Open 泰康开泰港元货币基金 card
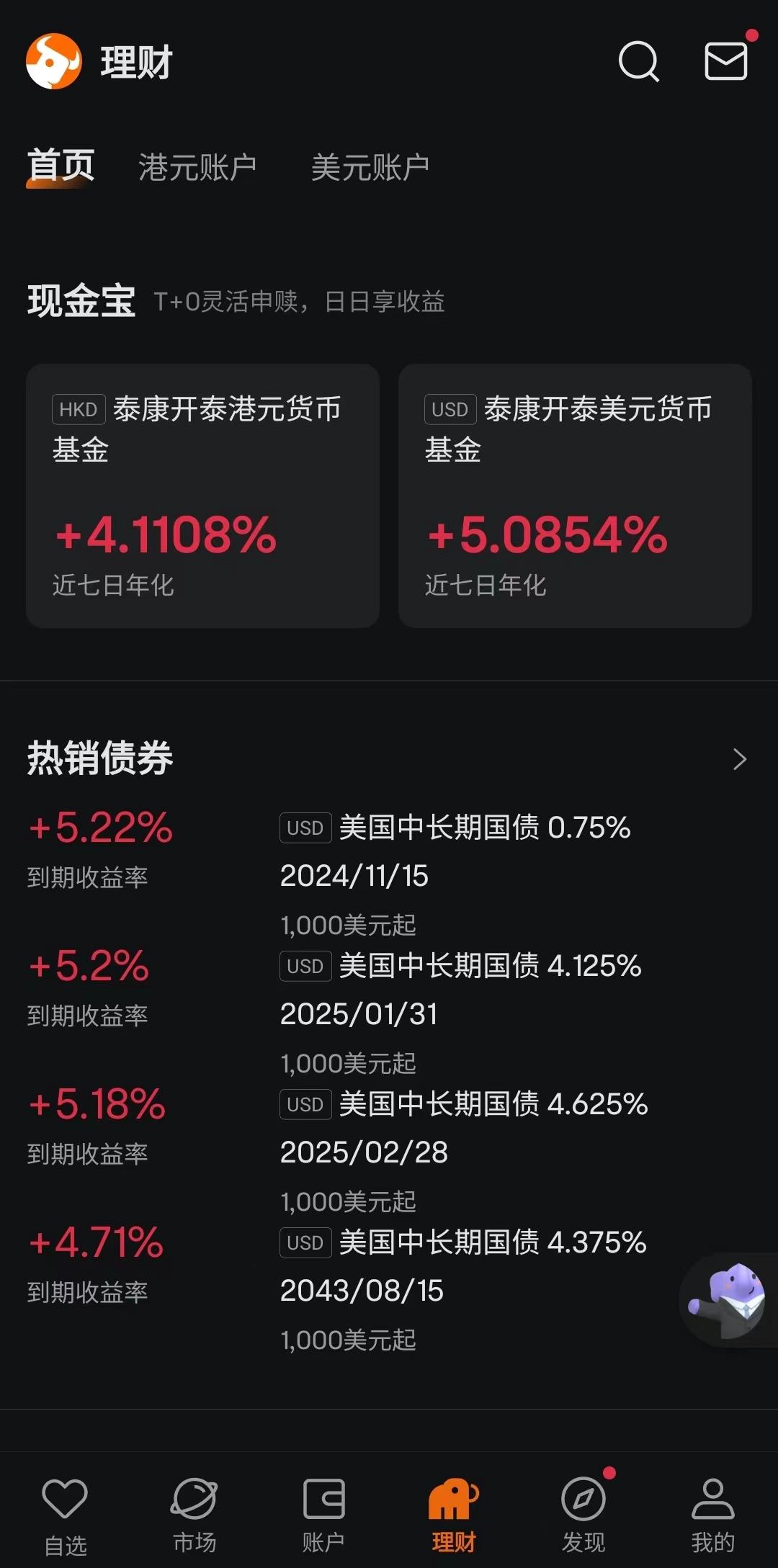 pos(202,496)
